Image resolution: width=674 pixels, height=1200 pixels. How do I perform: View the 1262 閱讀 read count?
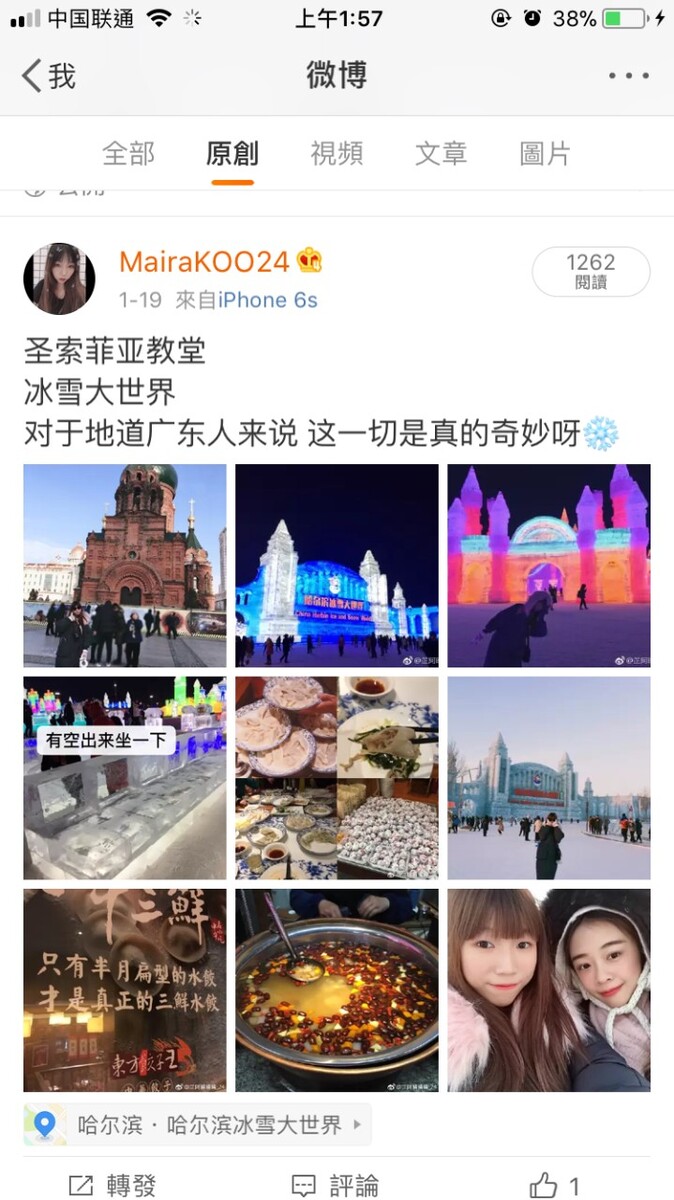point(590,272)
